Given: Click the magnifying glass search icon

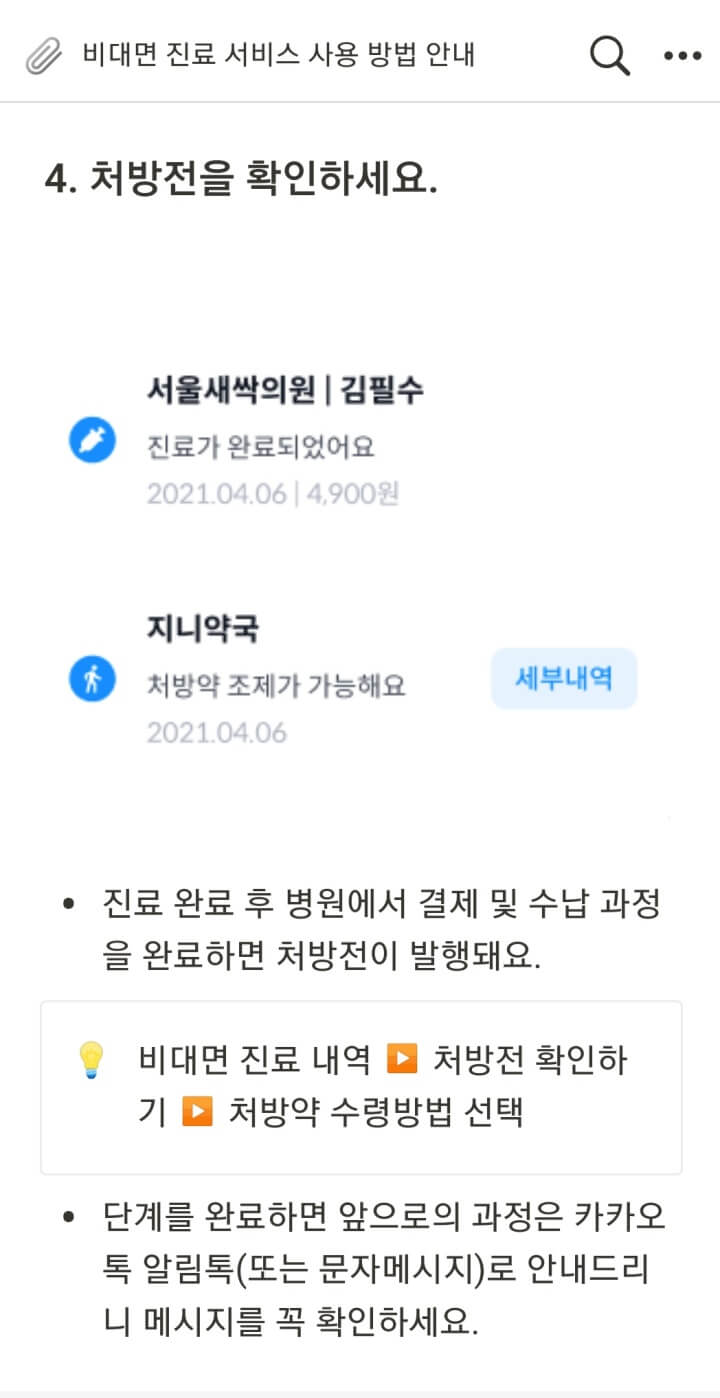Looking at the screenshot, I should 609,57.
